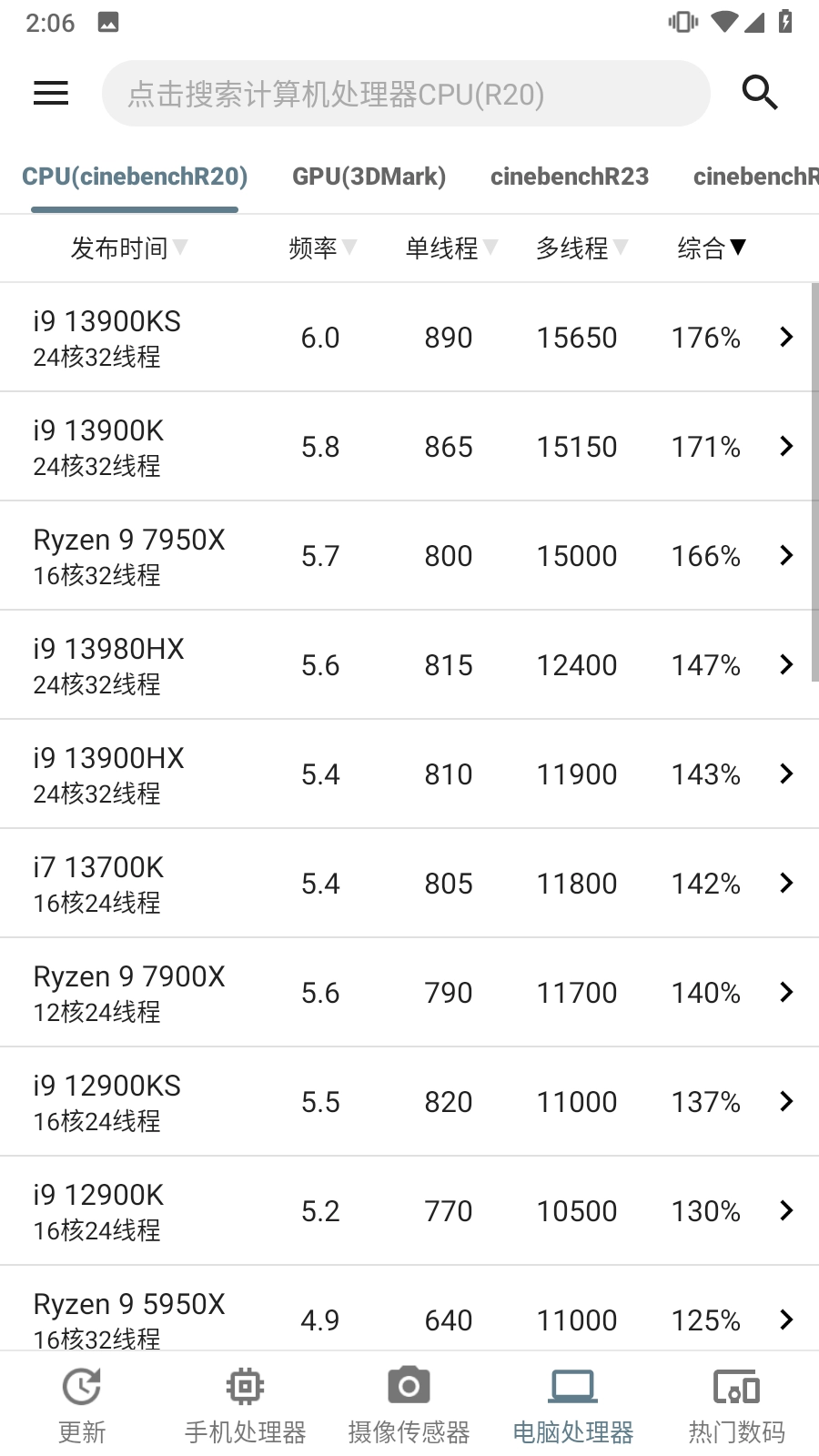Toggle sort order on 多线程 column
This screenshot has width=819, height=1456.
pyautogui.click(x=622, y=247)
